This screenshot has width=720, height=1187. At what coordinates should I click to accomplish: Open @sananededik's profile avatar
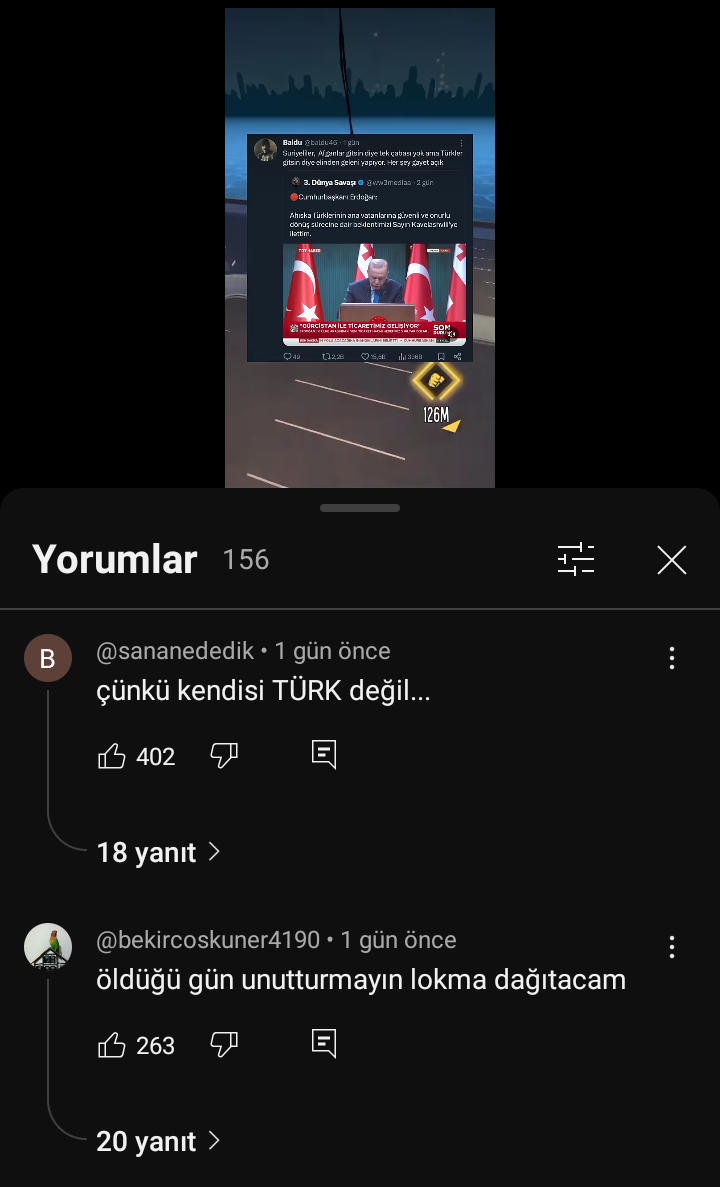[x=47, y=658]
